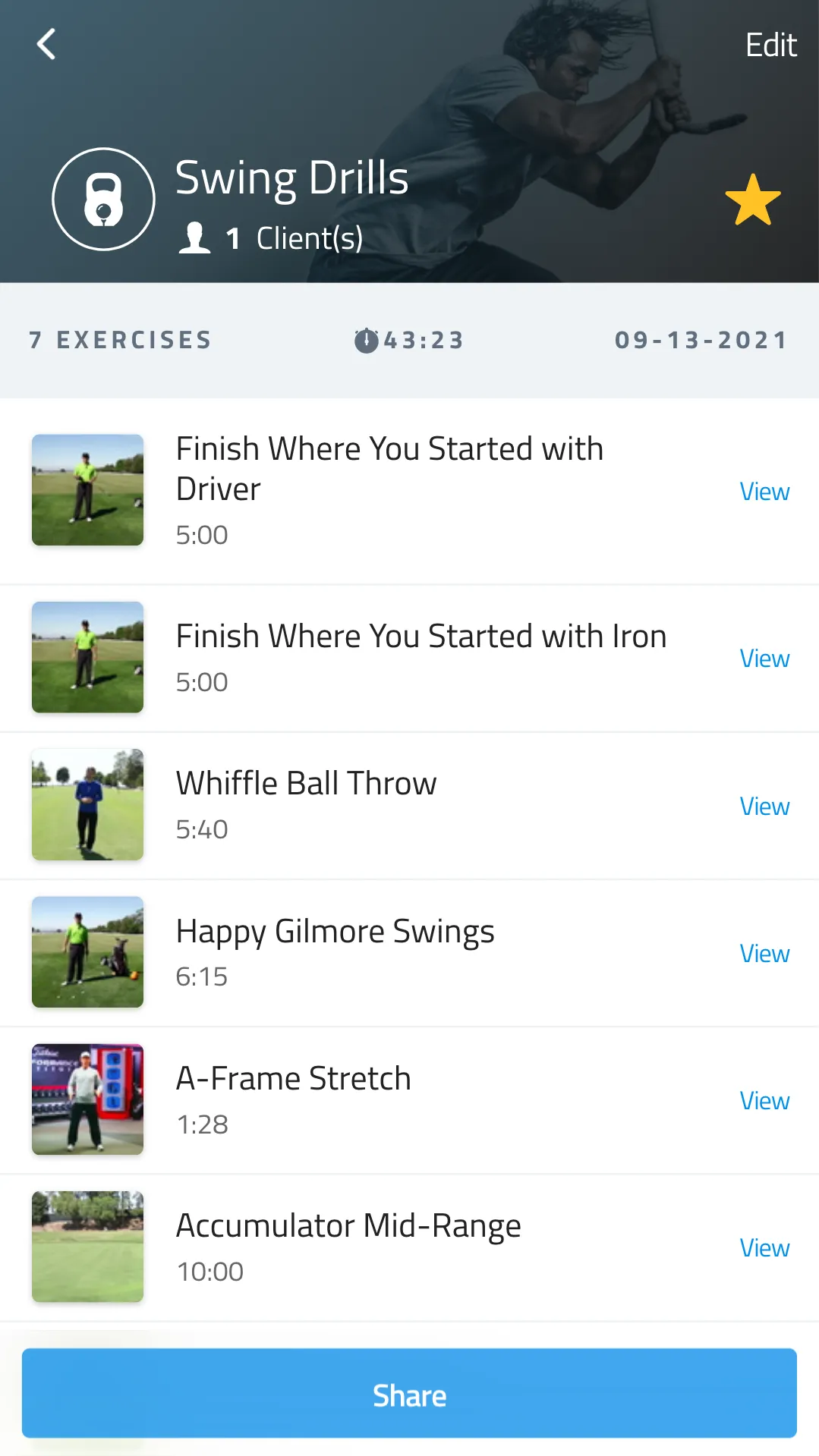This screenshot has height=1456, width=819.
Task: Click the client count person icon
Action: (196, 237)
